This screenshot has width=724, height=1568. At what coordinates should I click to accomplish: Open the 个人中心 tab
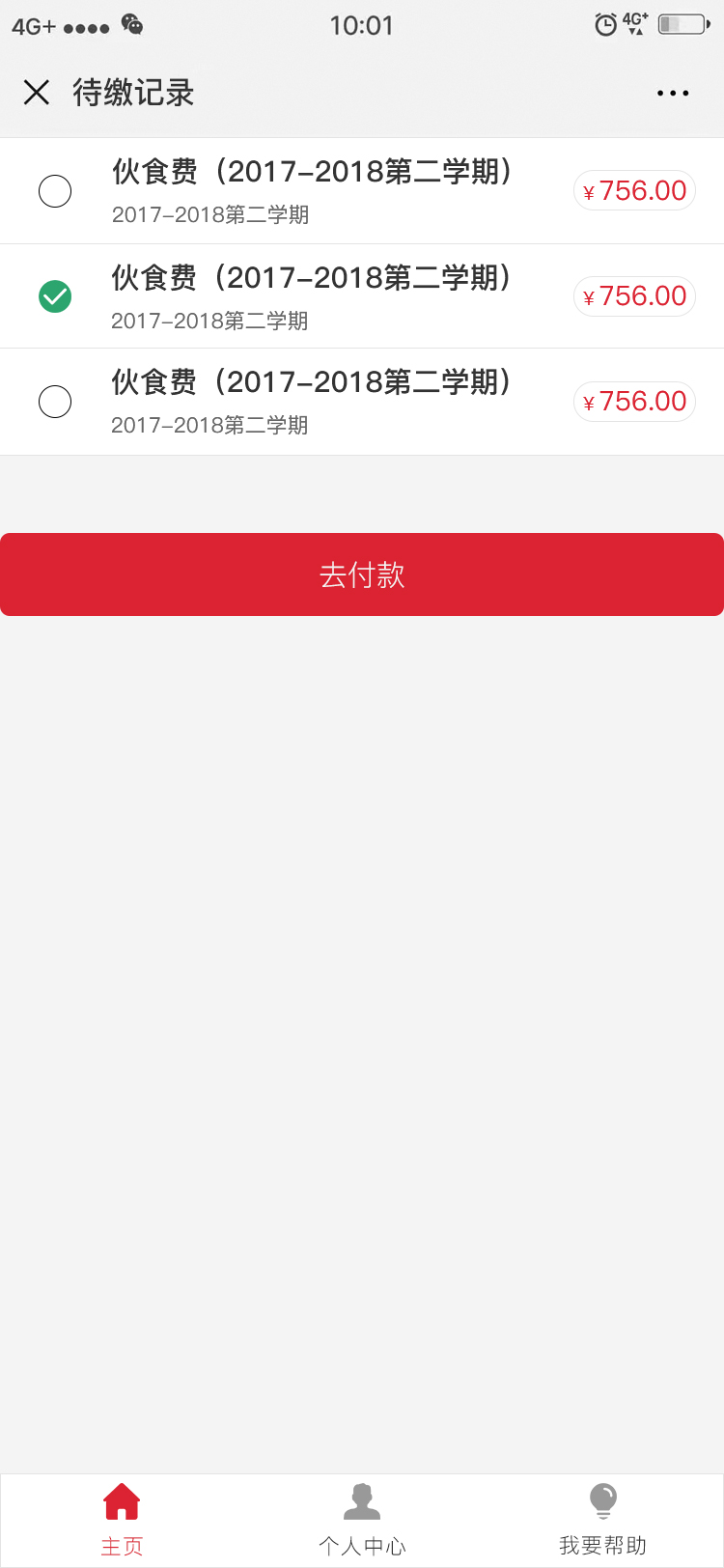pos(362,1520)
